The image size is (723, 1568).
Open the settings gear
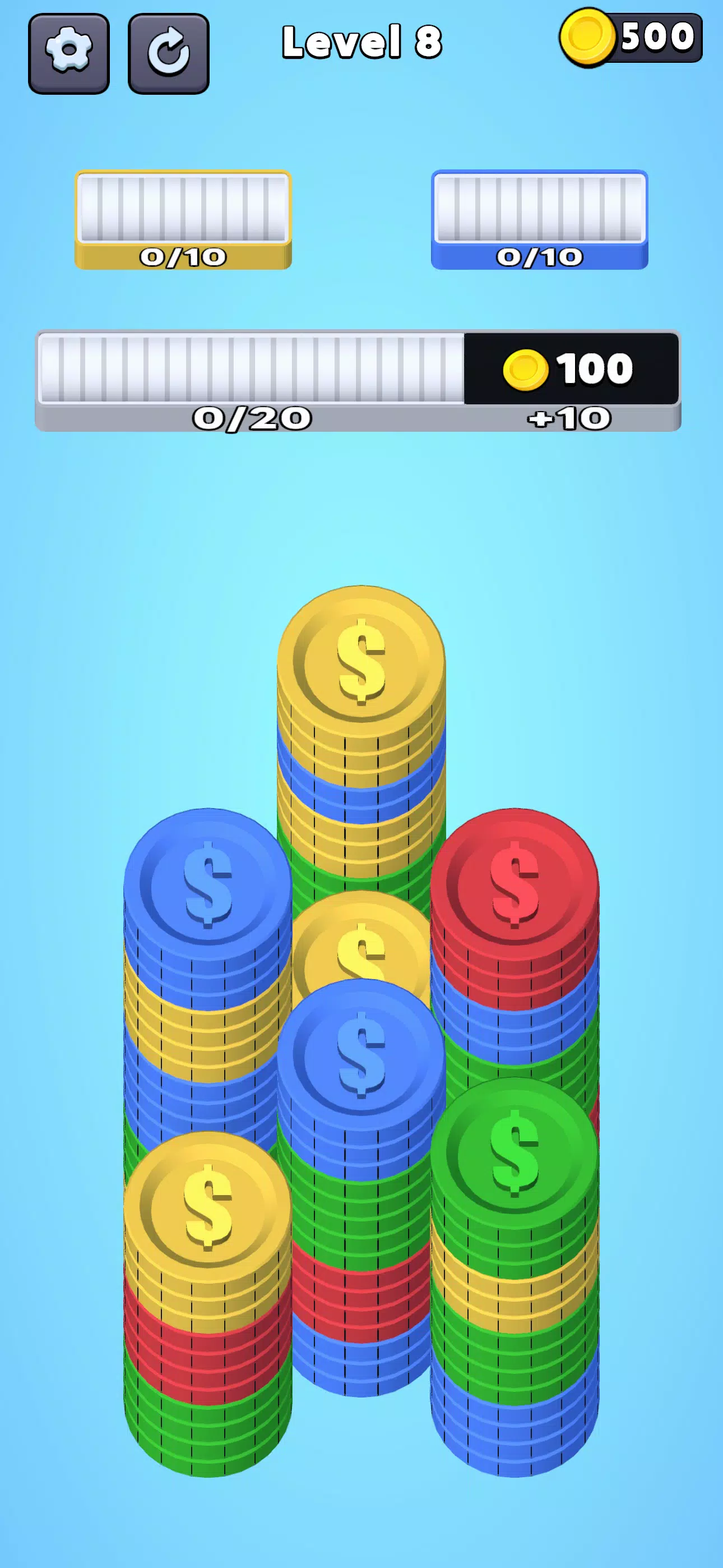pos(69,54)
